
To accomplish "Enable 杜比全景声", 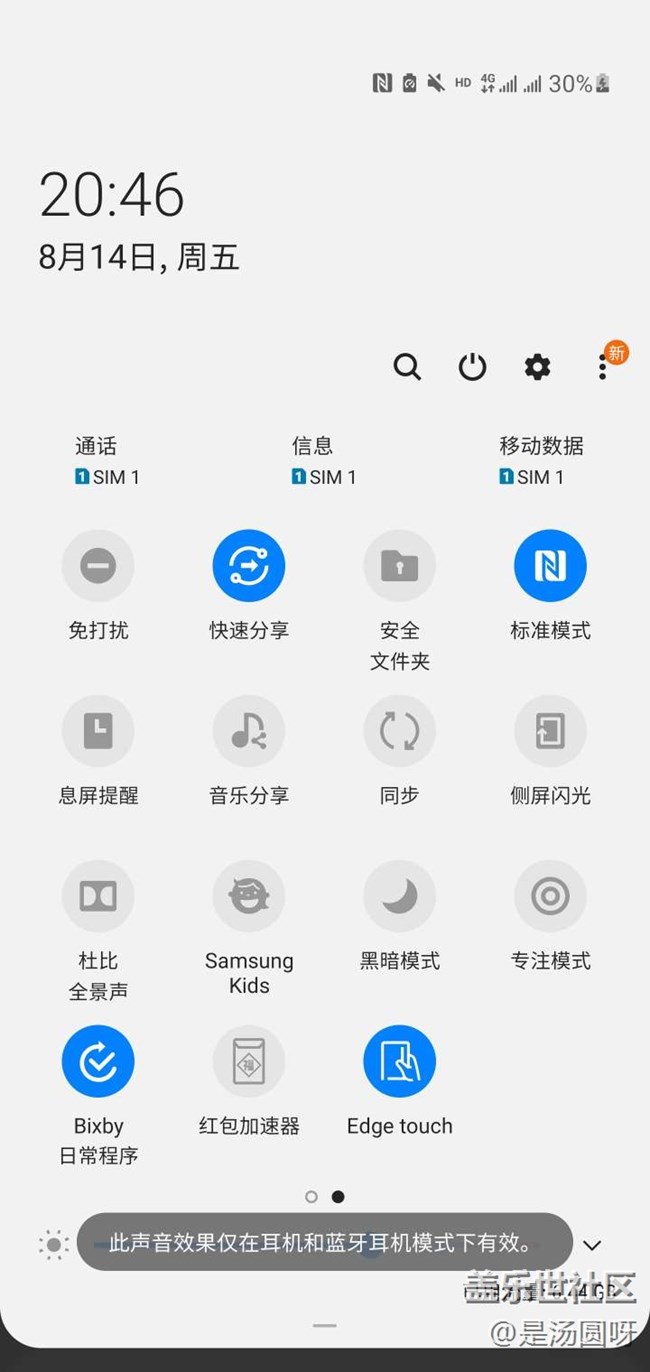I will point(98,897).
